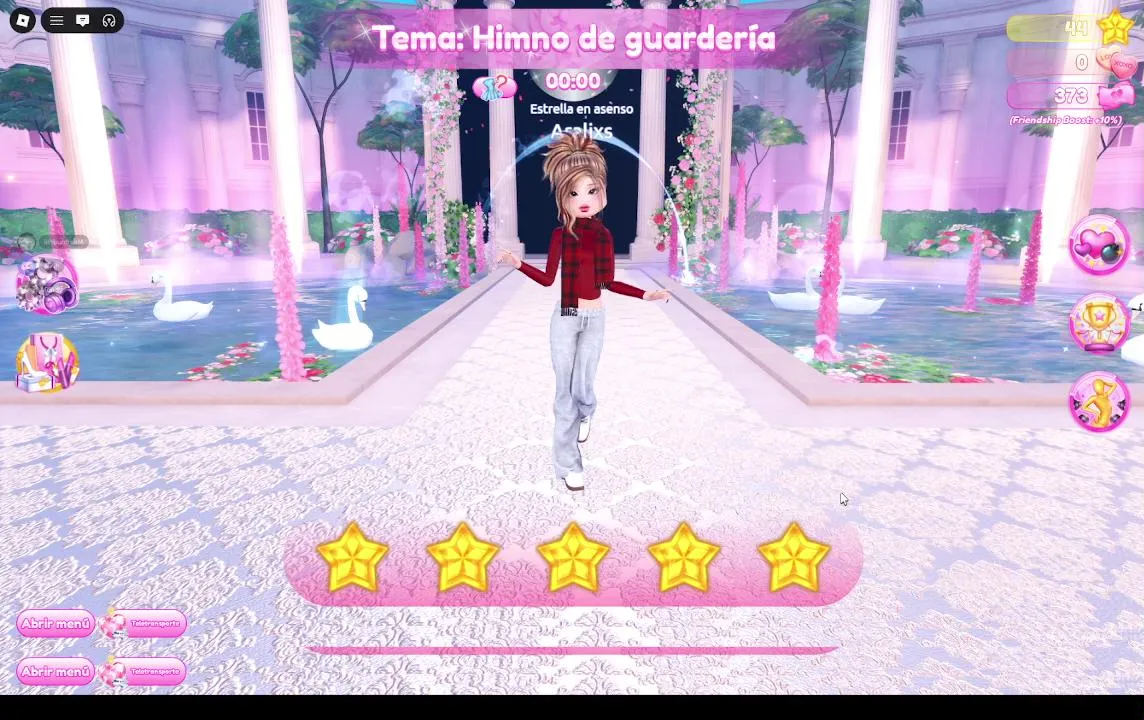Tap the headphones voice icon
This screenshot has width=1144, height=720.
109,20
